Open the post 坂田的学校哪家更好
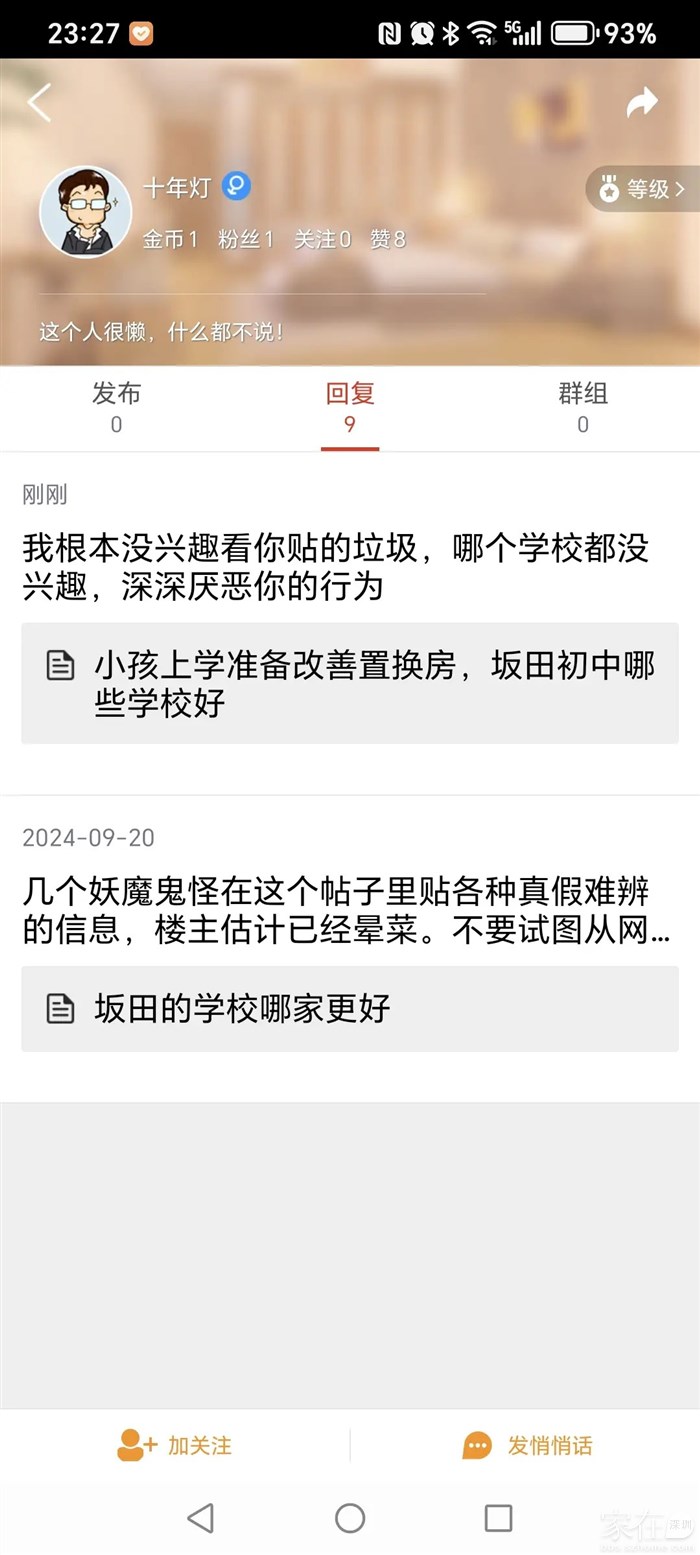 click(x=350, y=1008)
